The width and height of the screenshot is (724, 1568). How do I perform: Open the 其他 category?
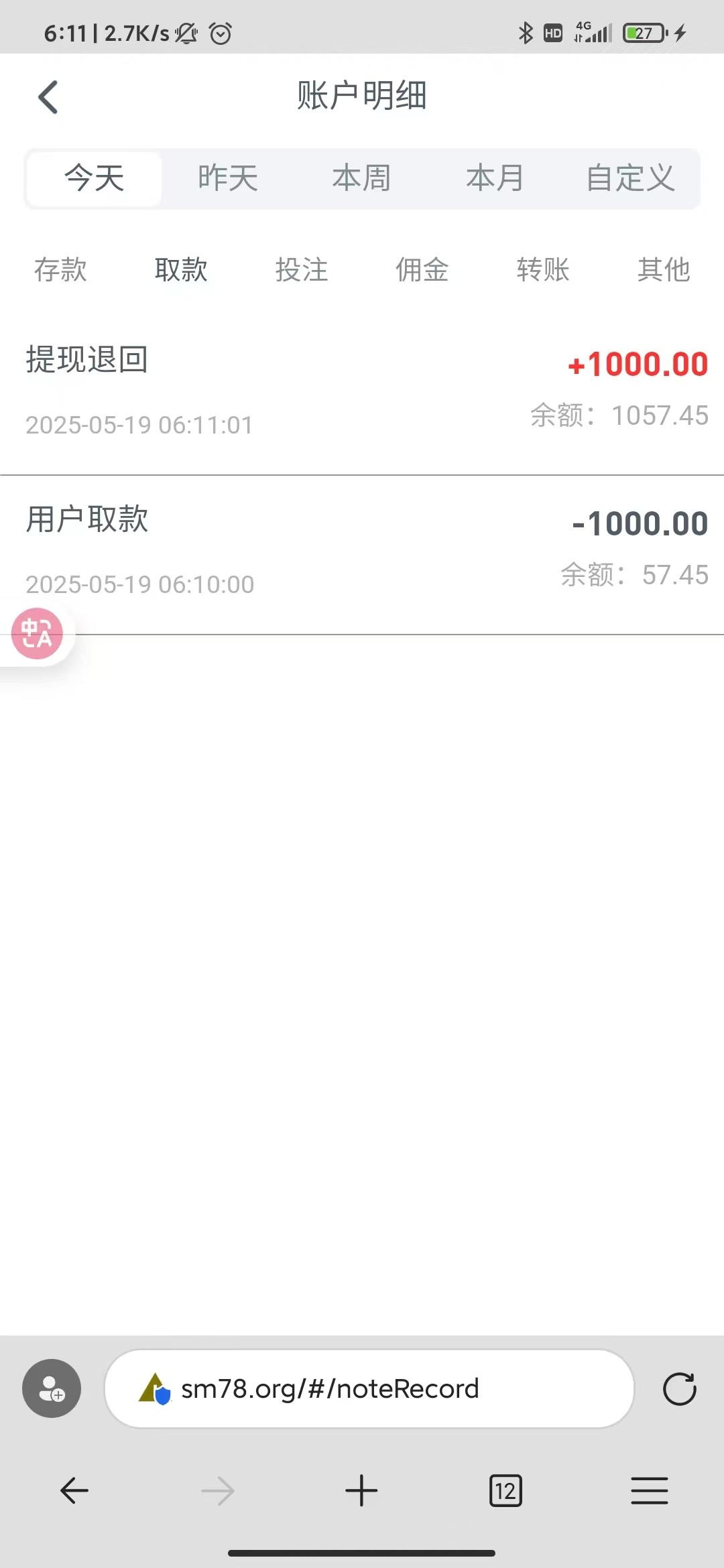663,269
